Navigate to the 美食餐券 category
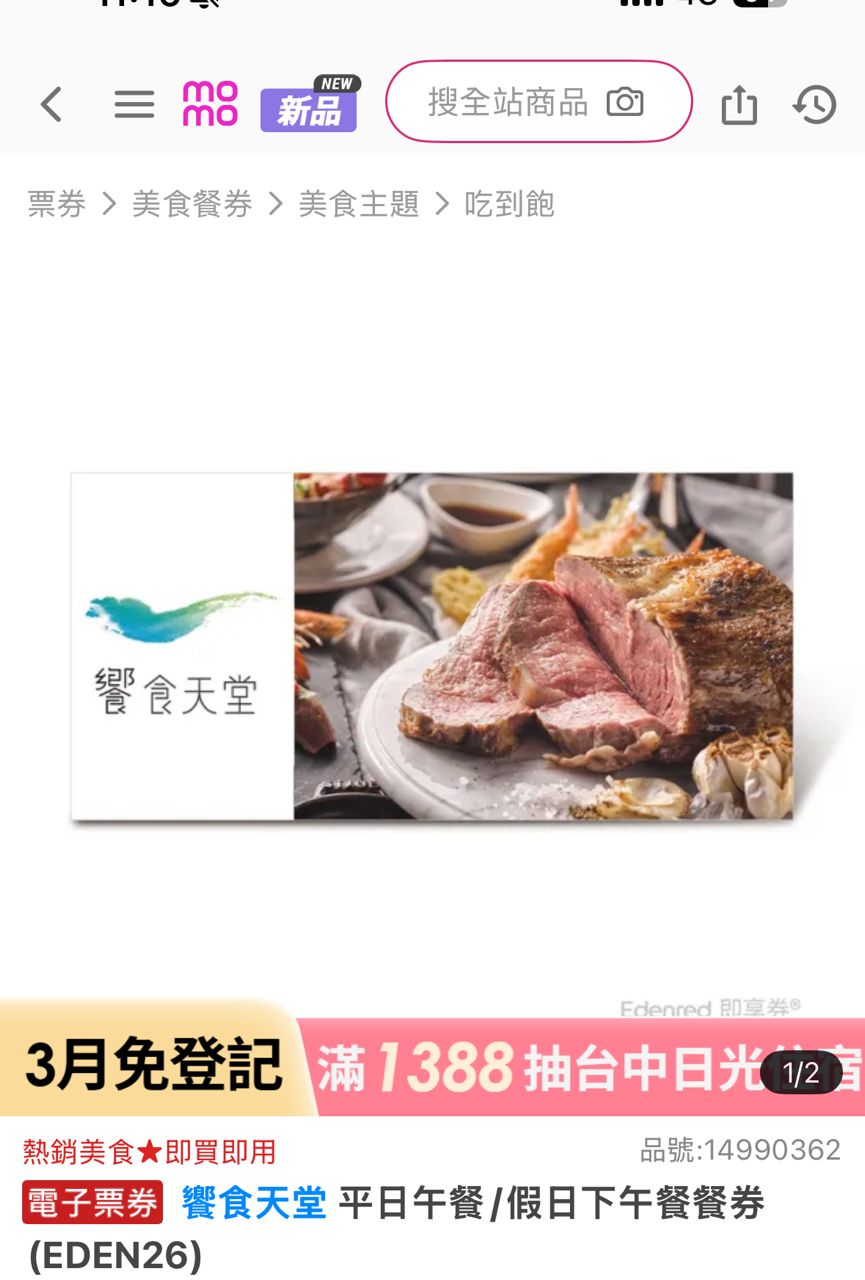The width and height of the screenshot is (865, 1280). 192,205
